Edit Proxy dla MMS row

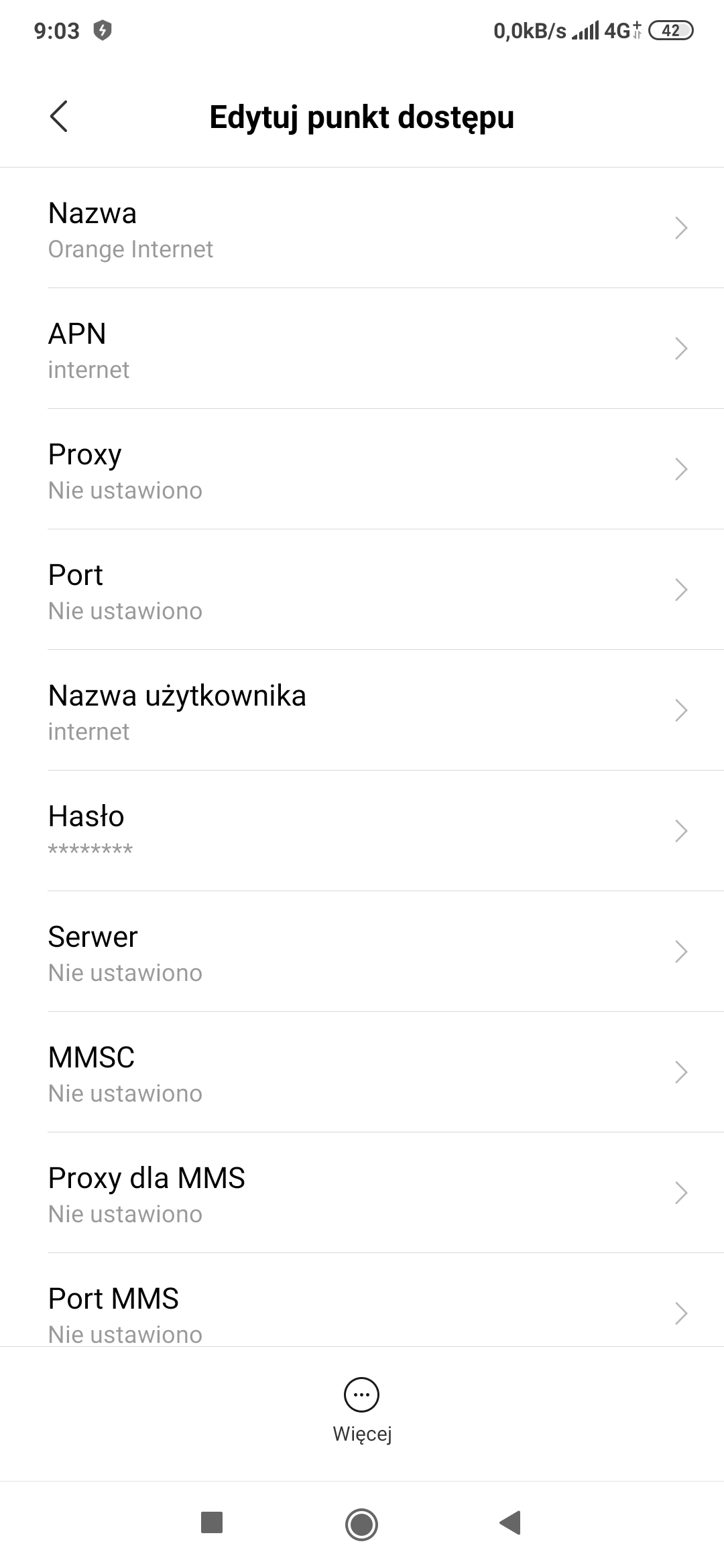(x=362, y=1194)
